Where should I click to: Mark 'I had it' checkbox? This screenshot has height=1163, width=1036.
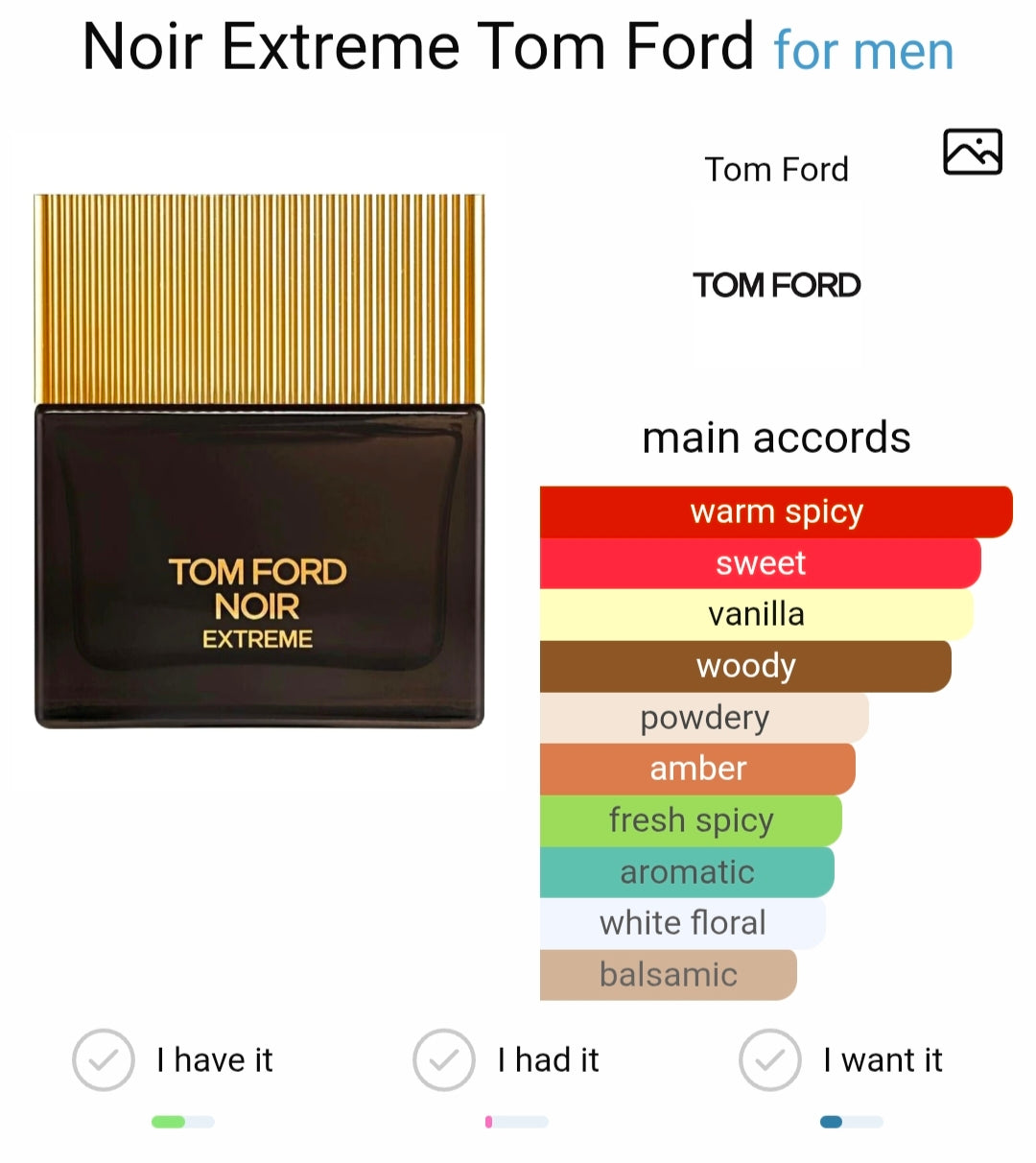(x=443, y=1059)
